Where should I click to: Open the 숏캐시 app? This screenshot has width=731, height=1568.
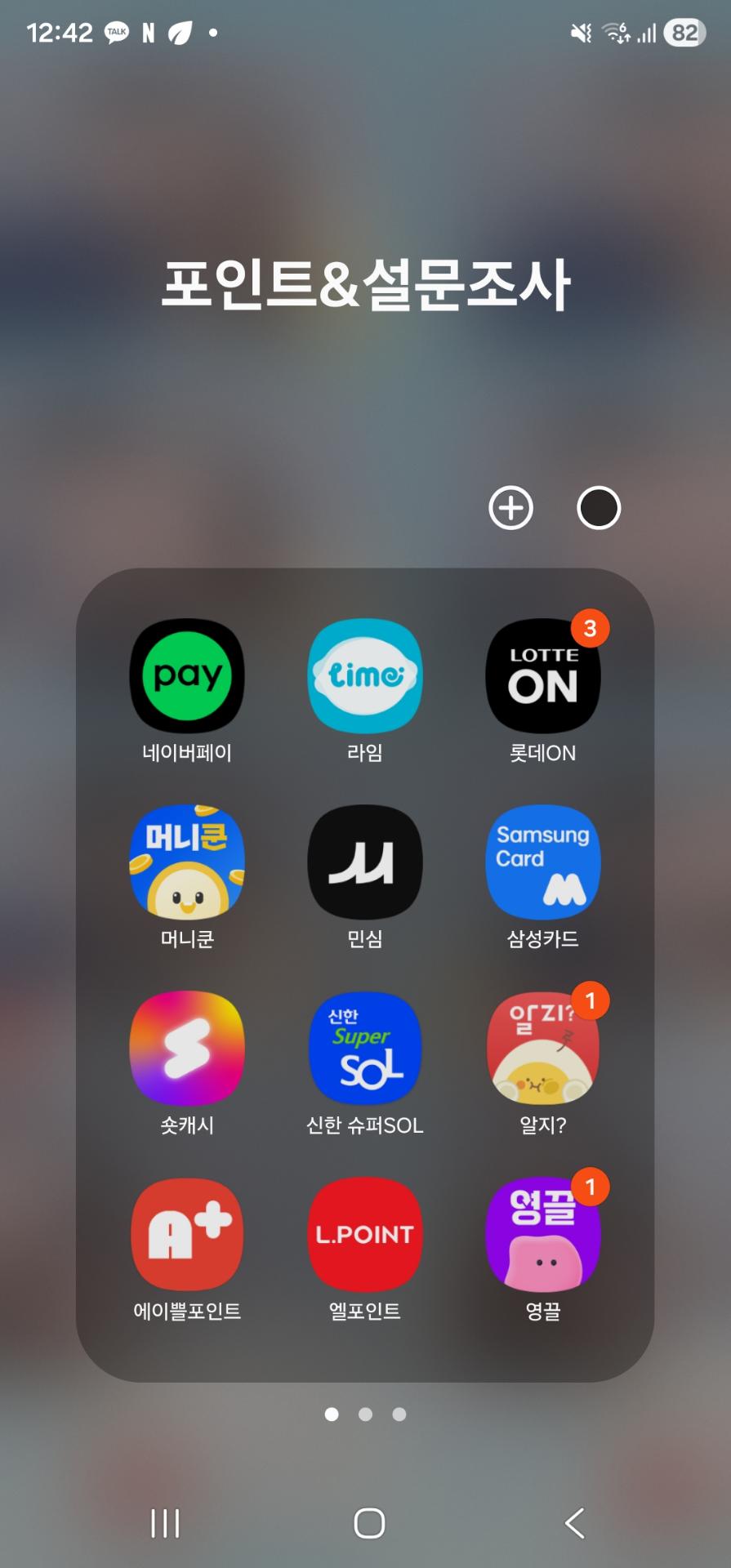[187, 1049]
